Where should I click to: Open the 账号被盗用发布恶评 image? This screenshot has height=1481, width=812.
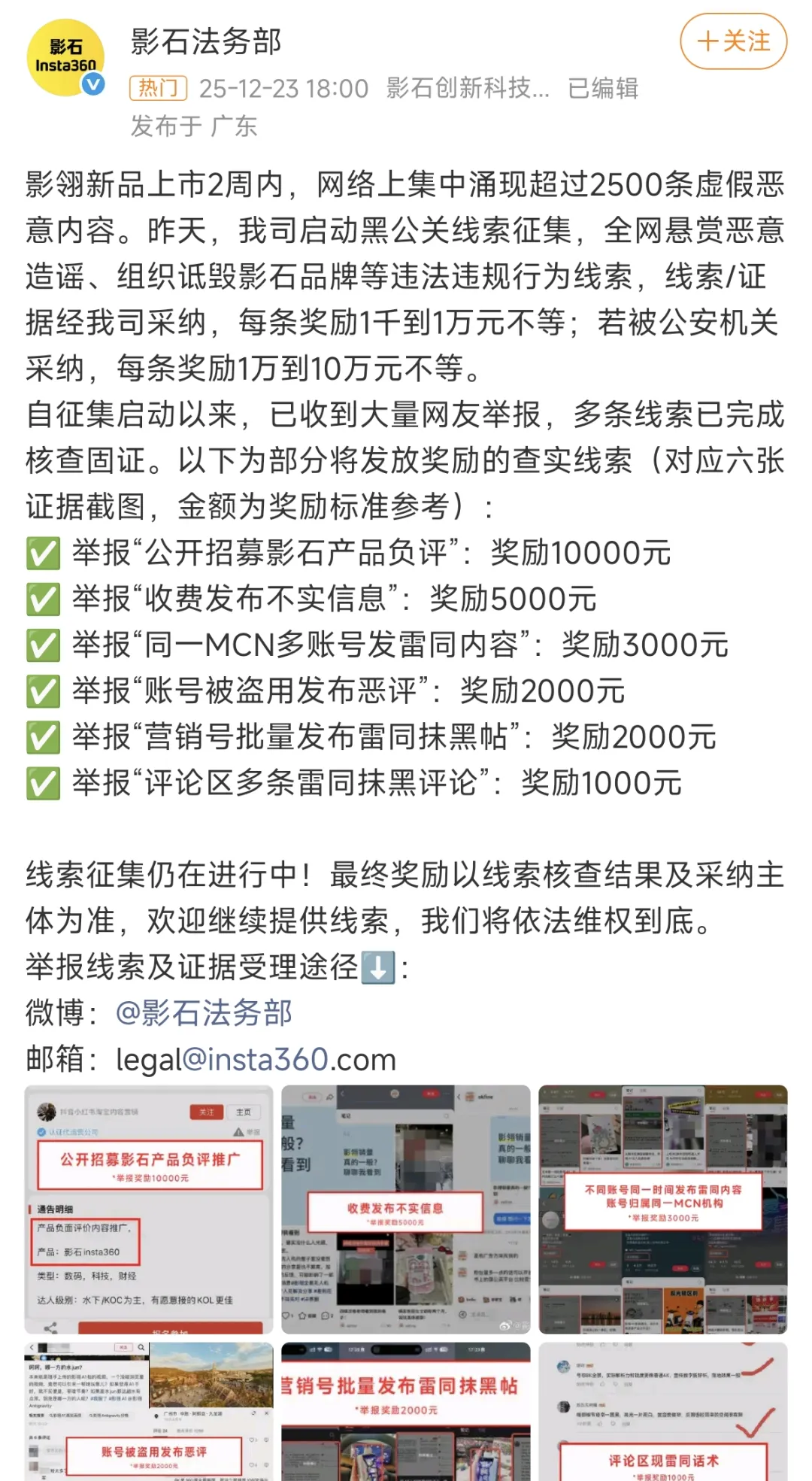click(149, 1412)
